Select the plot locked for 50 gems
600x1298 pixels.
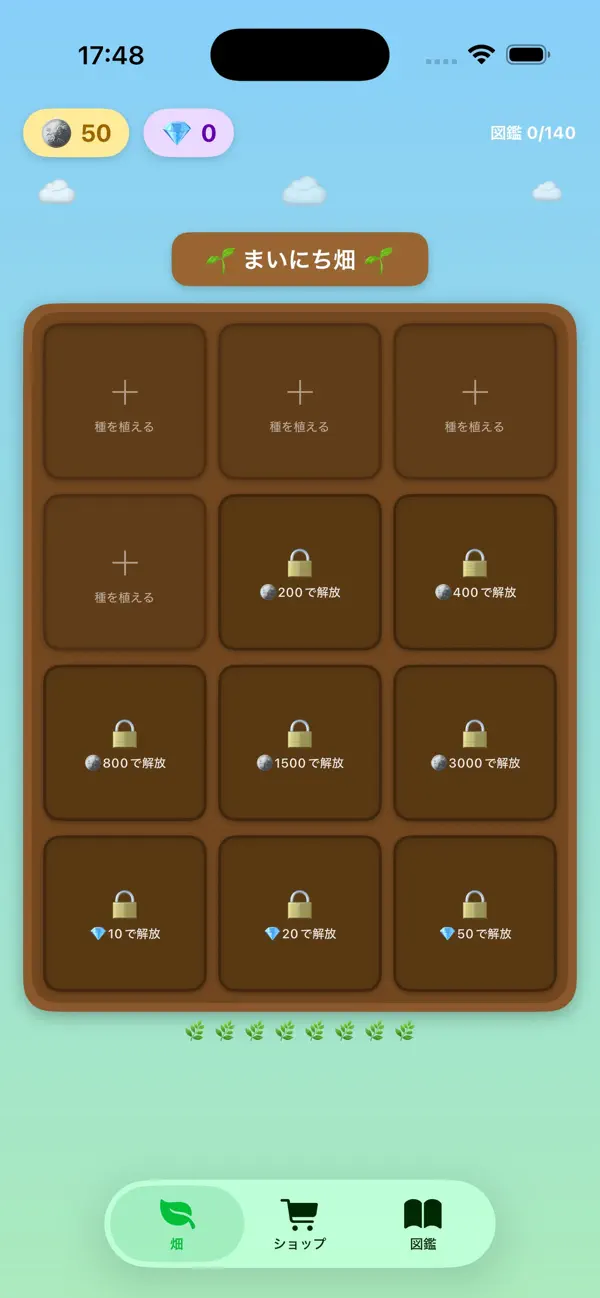coord(475,914)
